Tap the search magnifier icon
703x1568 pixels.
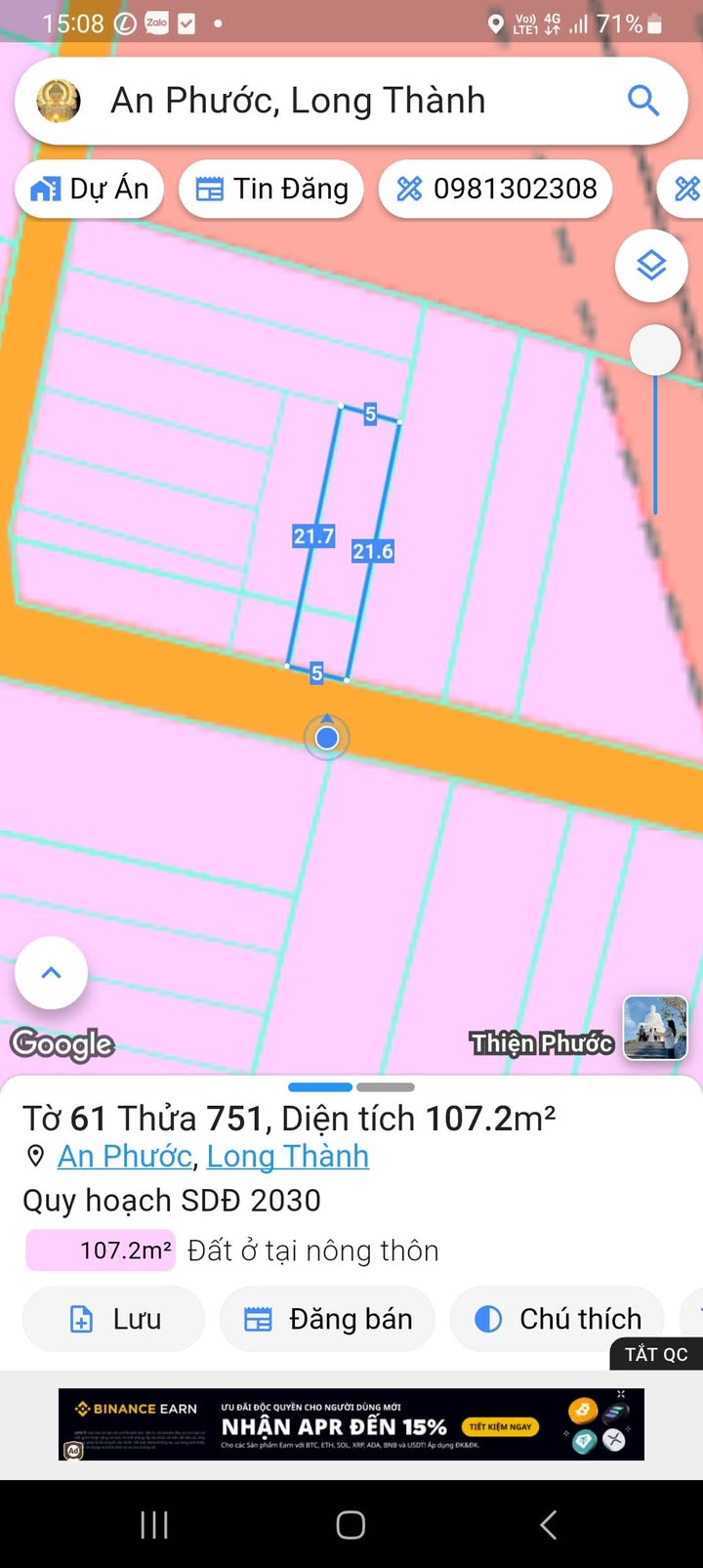click(642, 101)
